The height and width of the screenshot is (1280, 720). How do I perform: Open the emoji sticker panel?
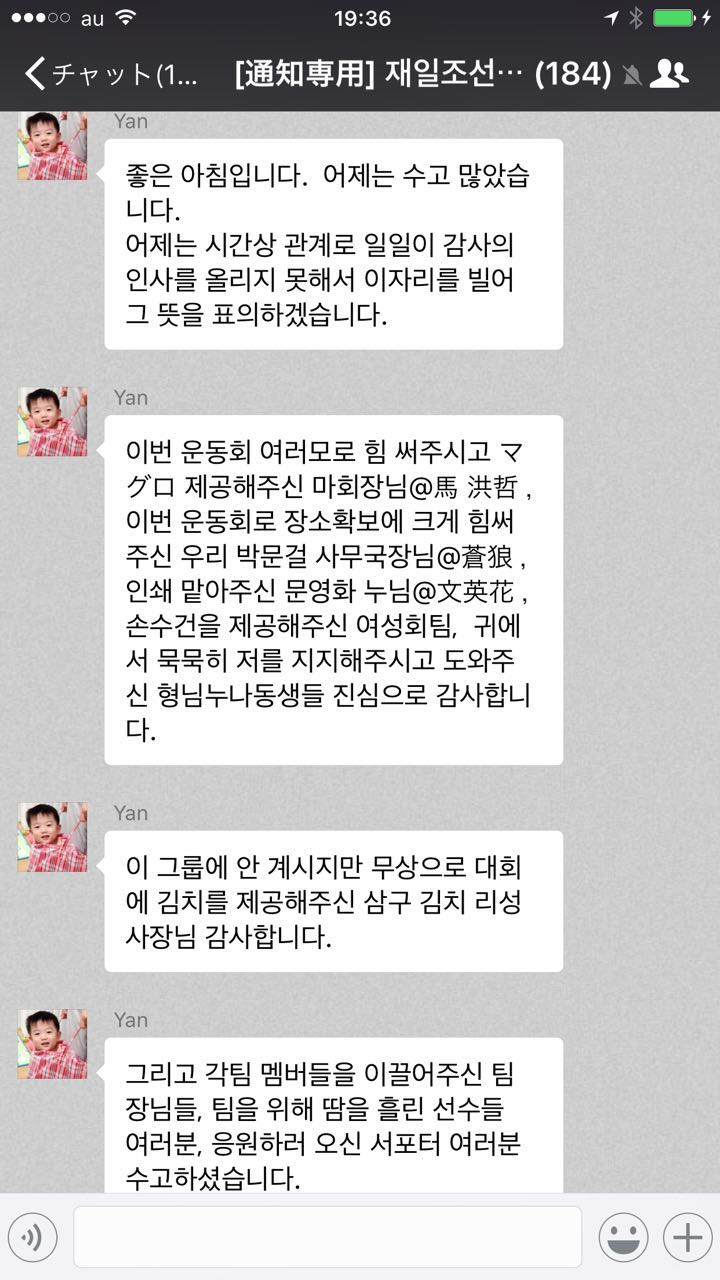tap(623, 1238)
